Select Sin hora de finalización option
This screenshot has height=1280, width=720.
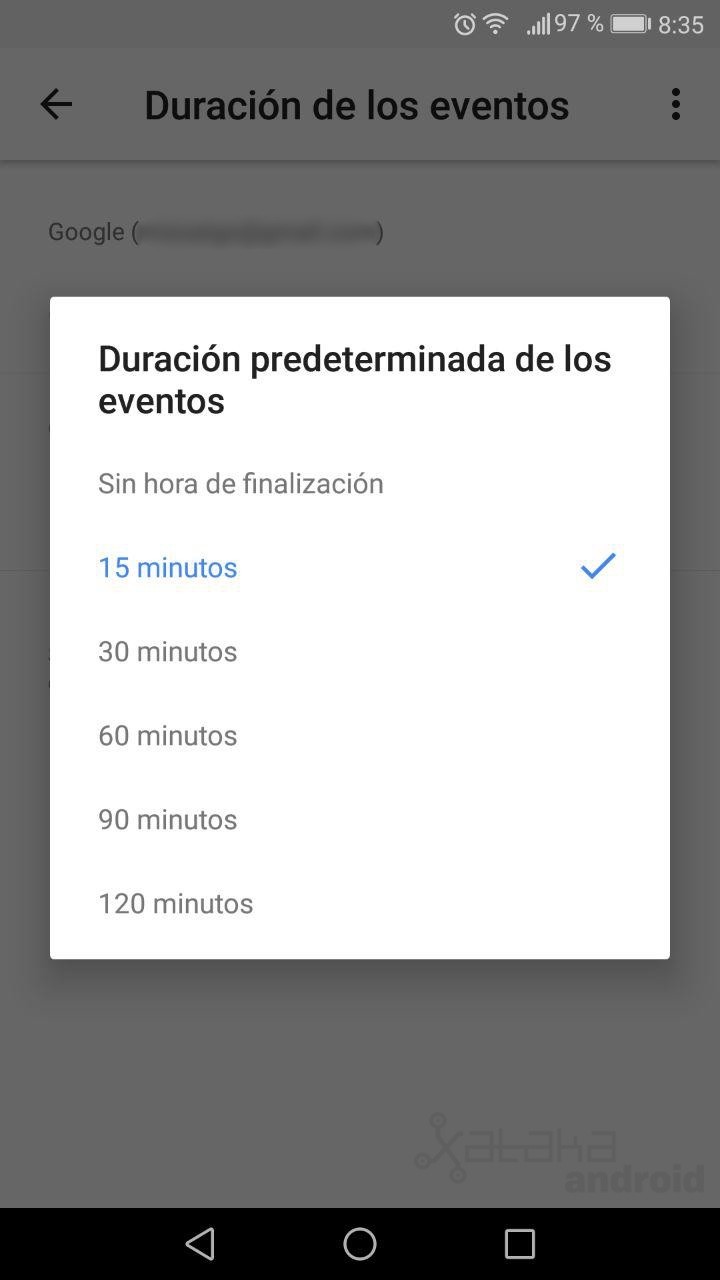tap(360, 484)
